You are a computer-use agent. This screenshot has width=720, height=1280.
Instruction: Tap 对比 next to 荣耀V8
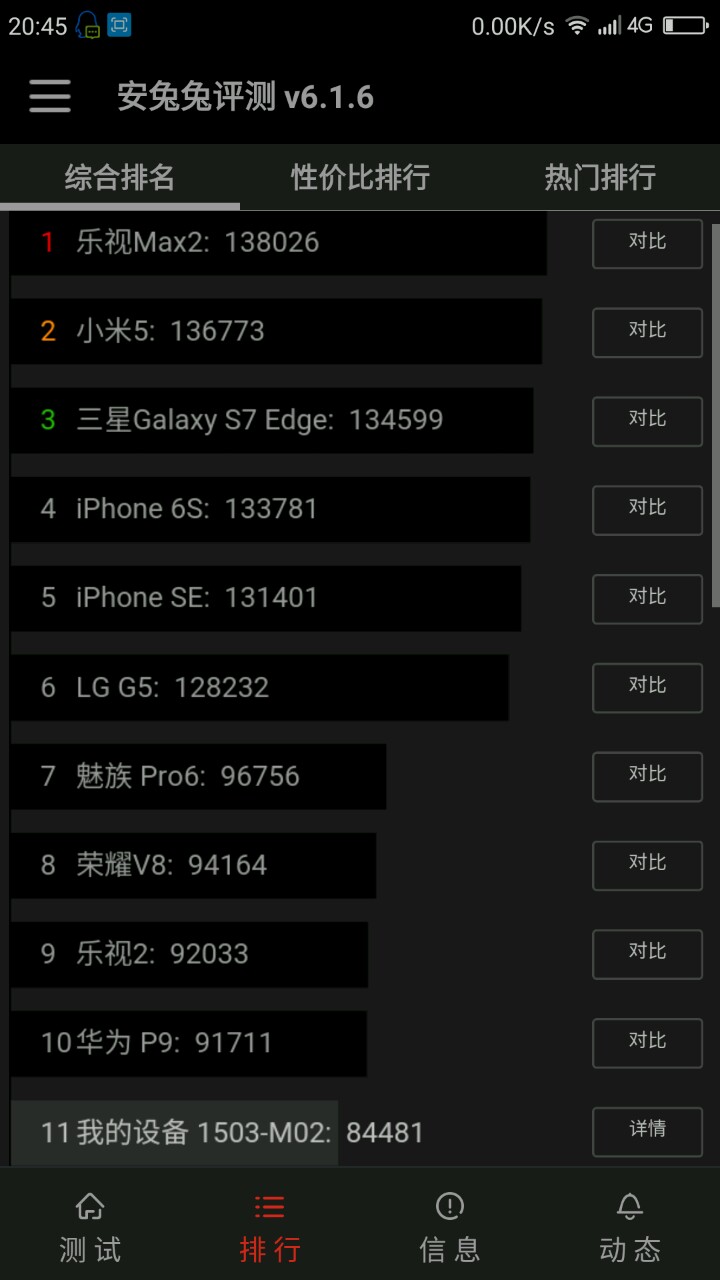pyautogui.click(x=647, y=865)
